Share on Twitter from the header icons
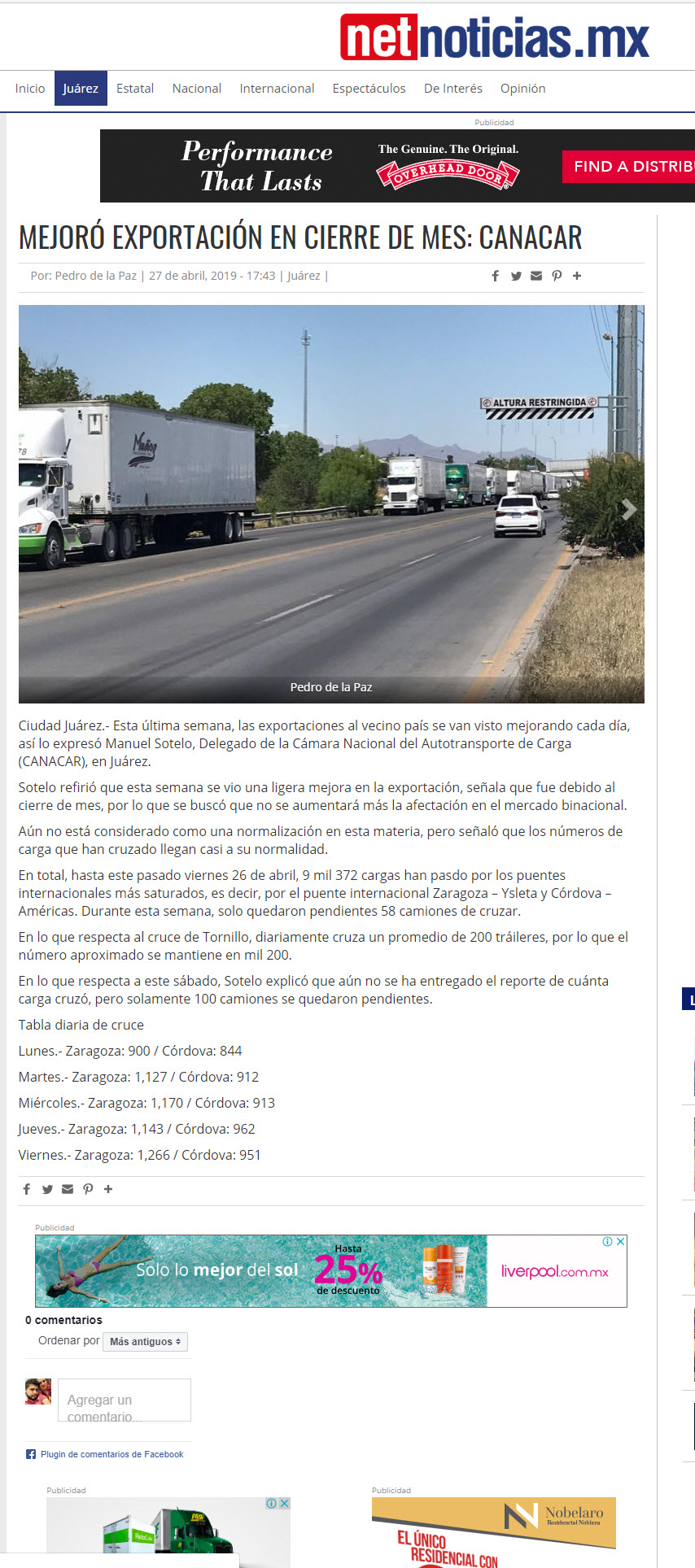 click(516, 277)
